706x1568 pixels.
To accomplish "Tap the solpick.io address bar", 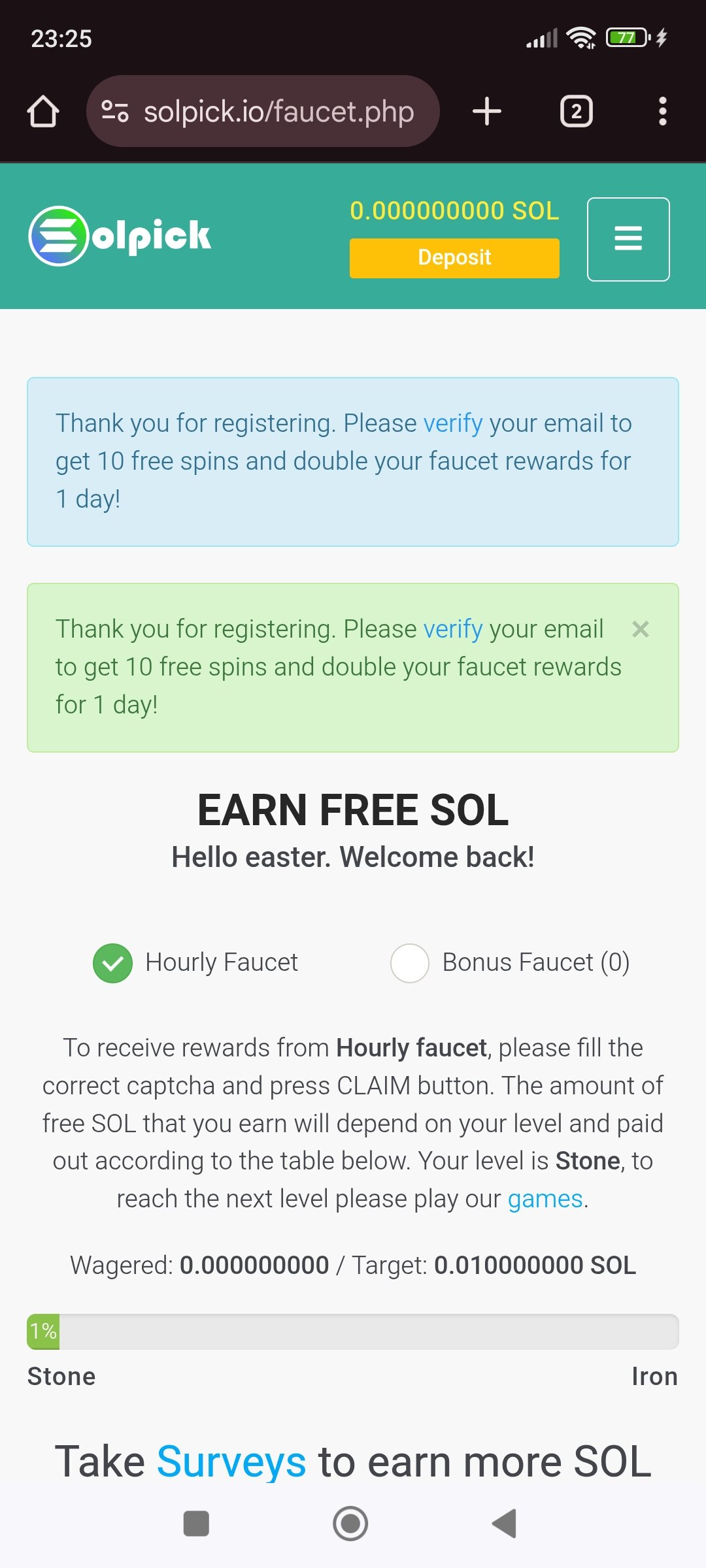I will point(263,112).
